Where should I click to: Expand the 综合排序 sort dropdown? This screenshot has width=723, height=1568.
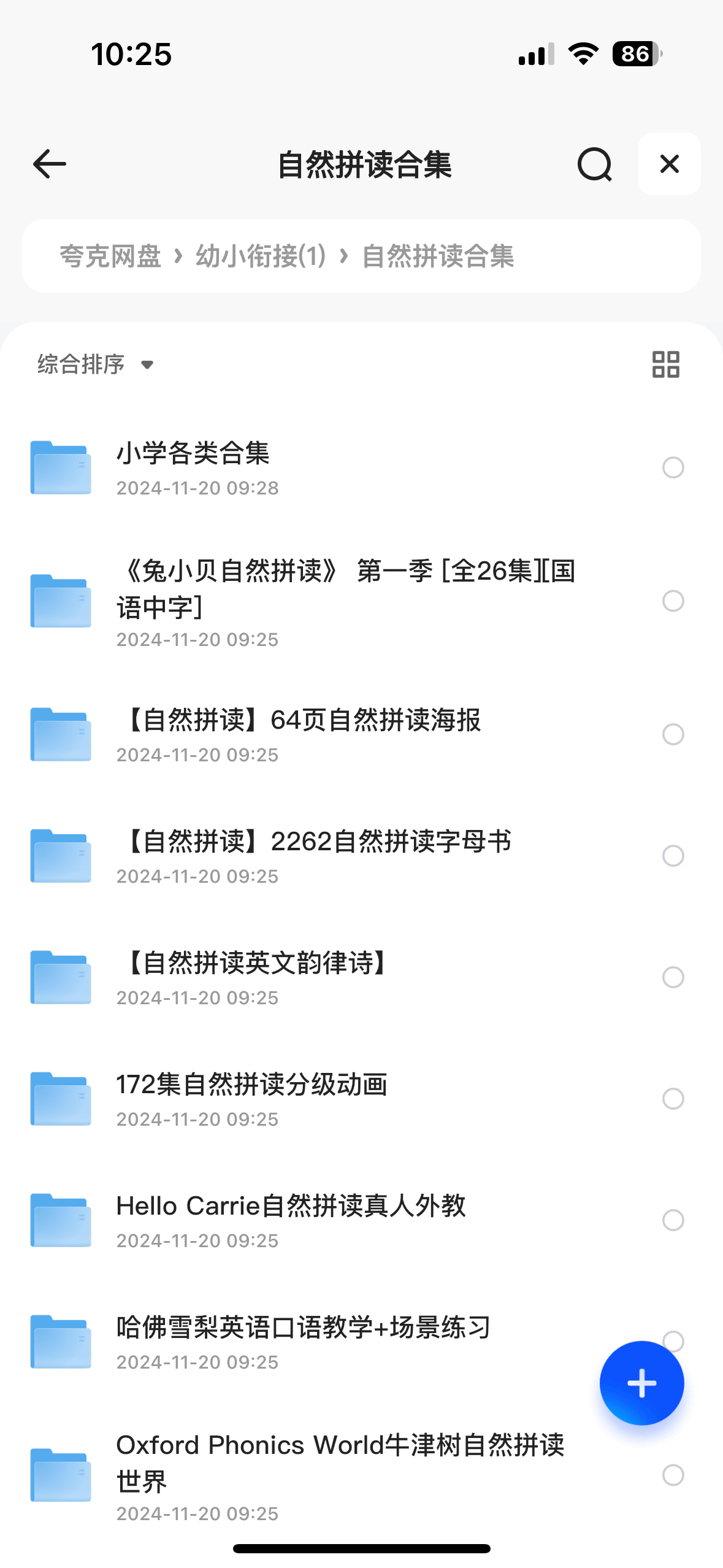(x=95, y=364)
